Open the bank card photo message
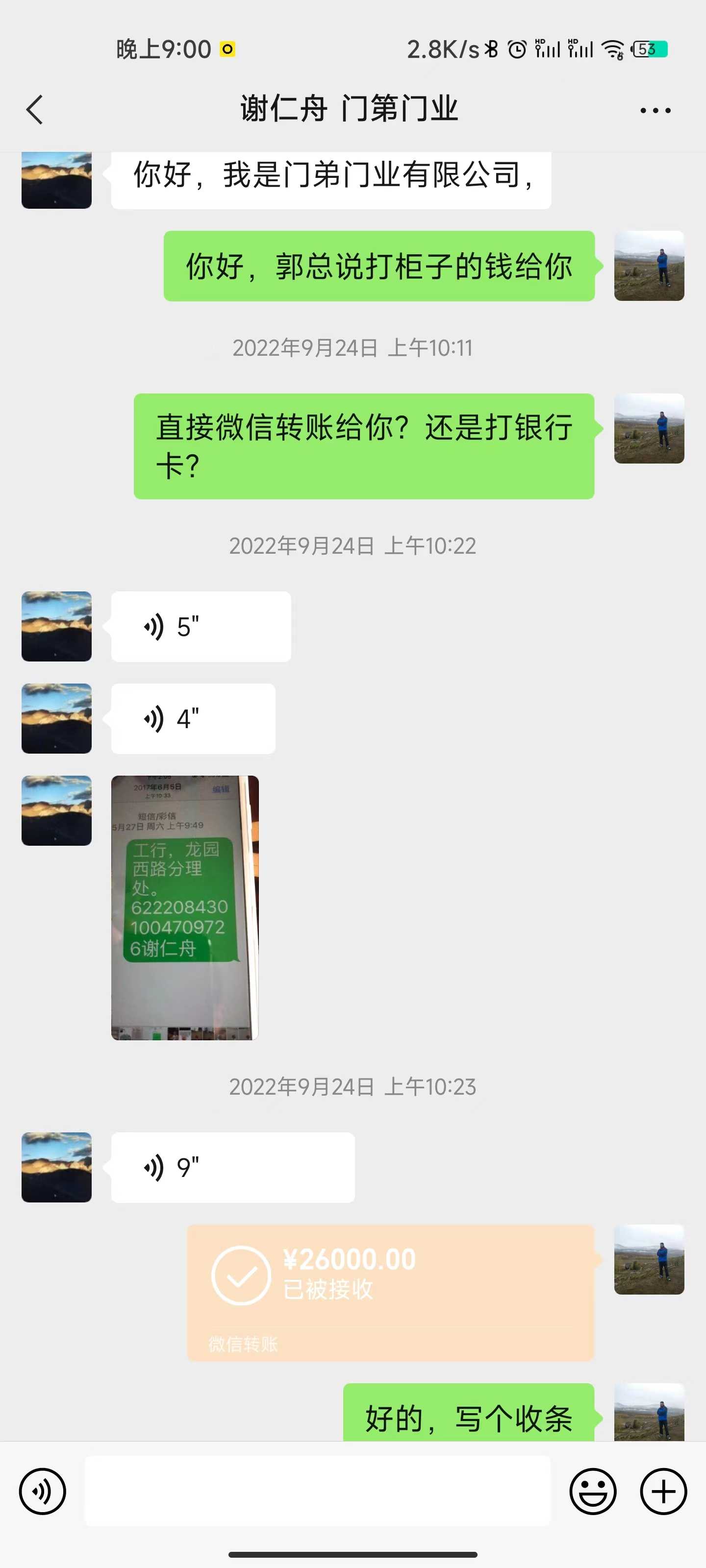Screen dimensions: 706x1568 click(184, 907)
